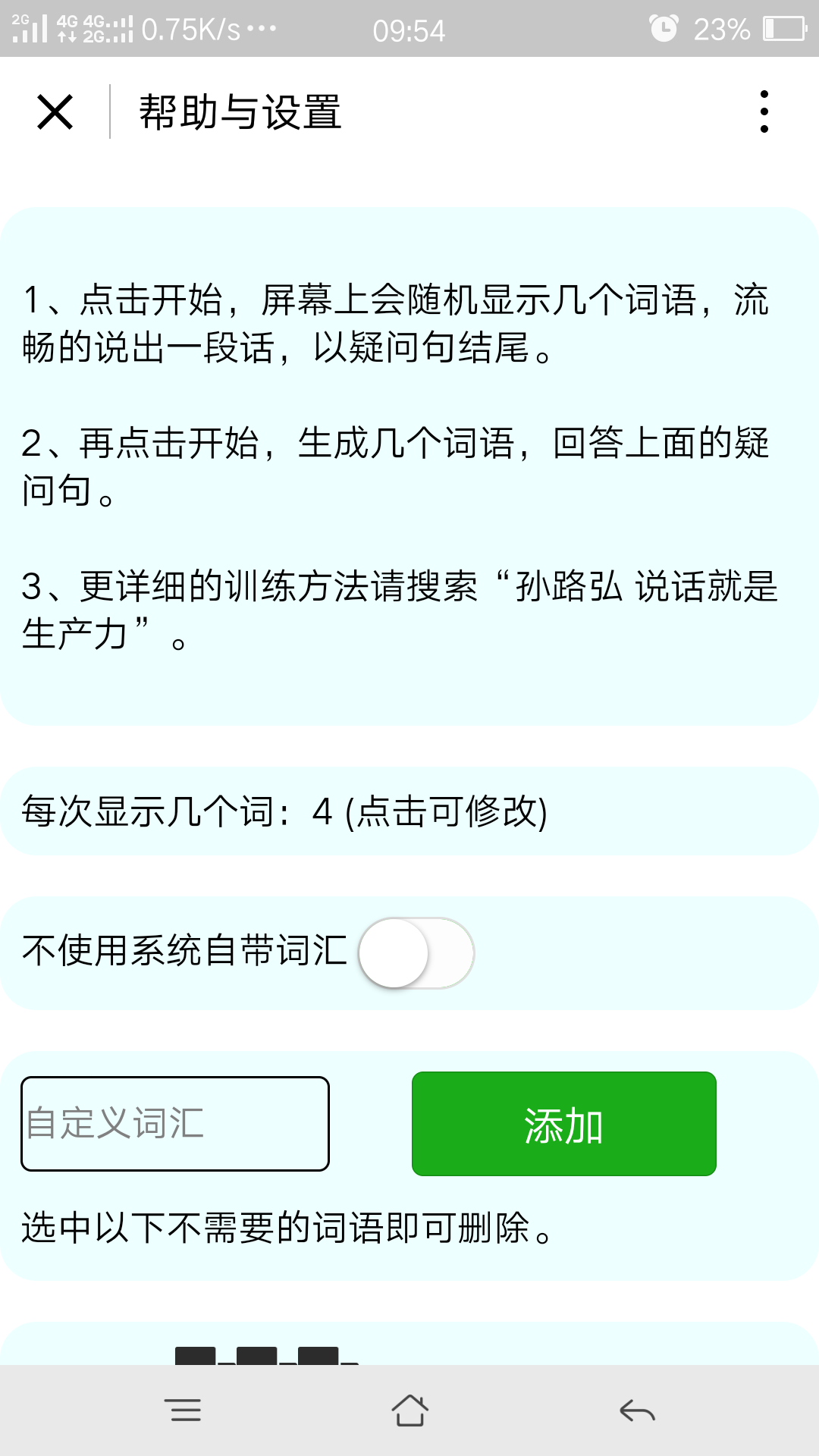Toggle 不使用系统自带词汇 switch
The height and width of the screenshot is (1456, 819).
[416, 953]
